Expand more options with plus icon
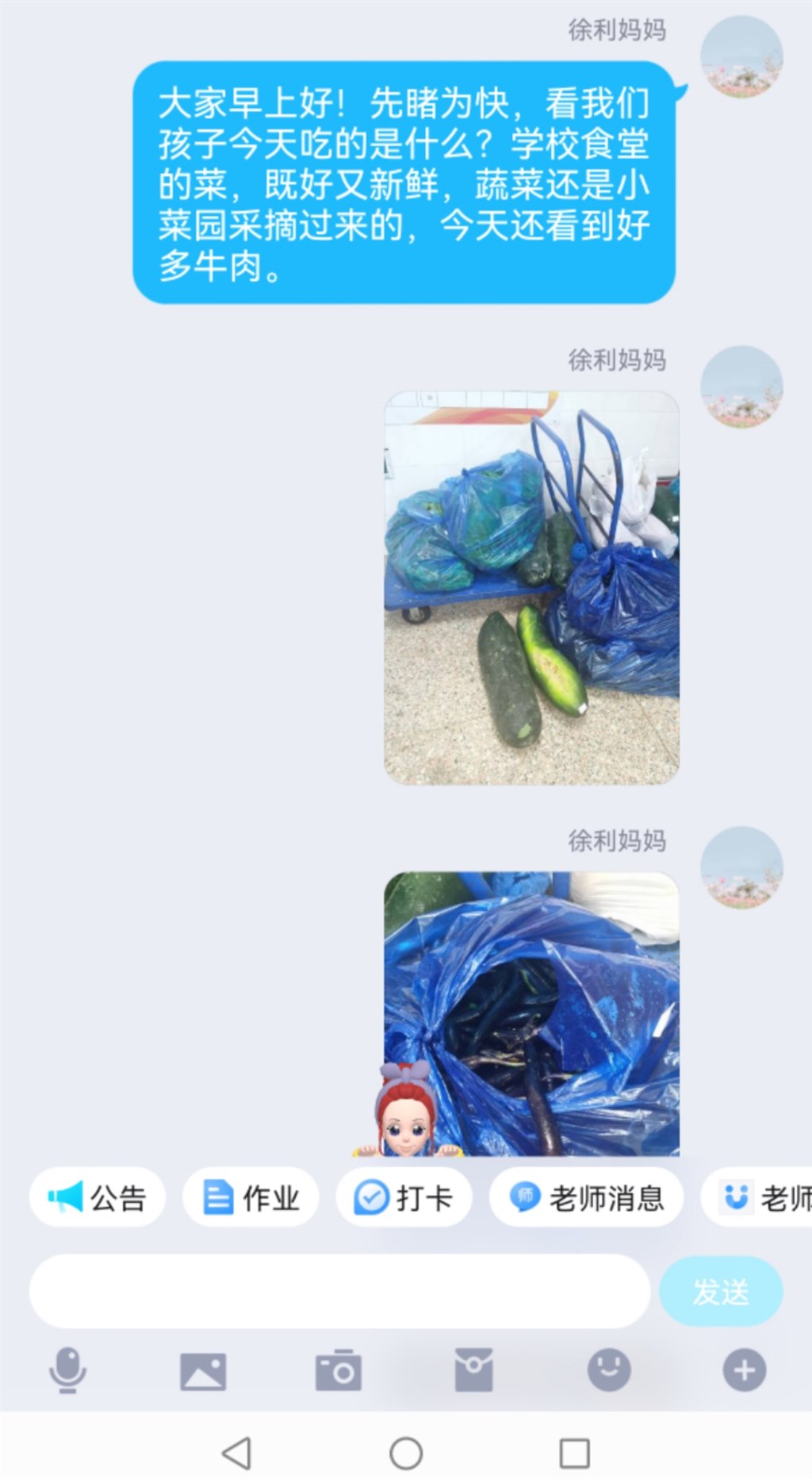 [x=744, y=1370]
